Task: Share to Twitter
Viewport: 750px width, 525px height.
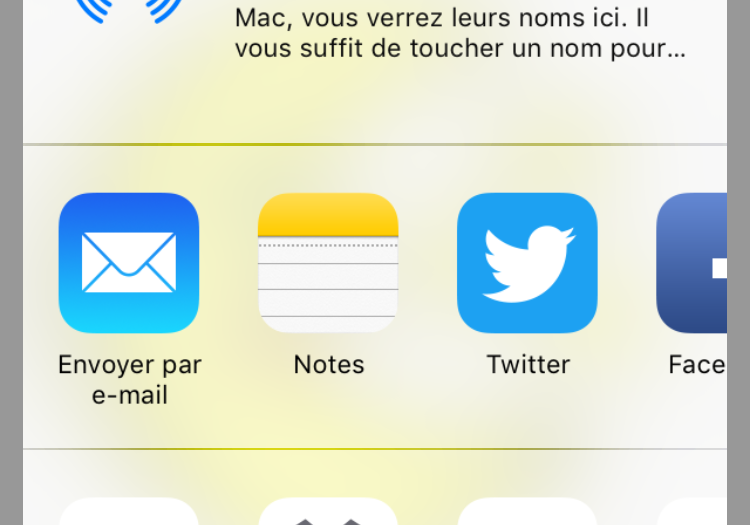Action: click(x=527, y=263)
